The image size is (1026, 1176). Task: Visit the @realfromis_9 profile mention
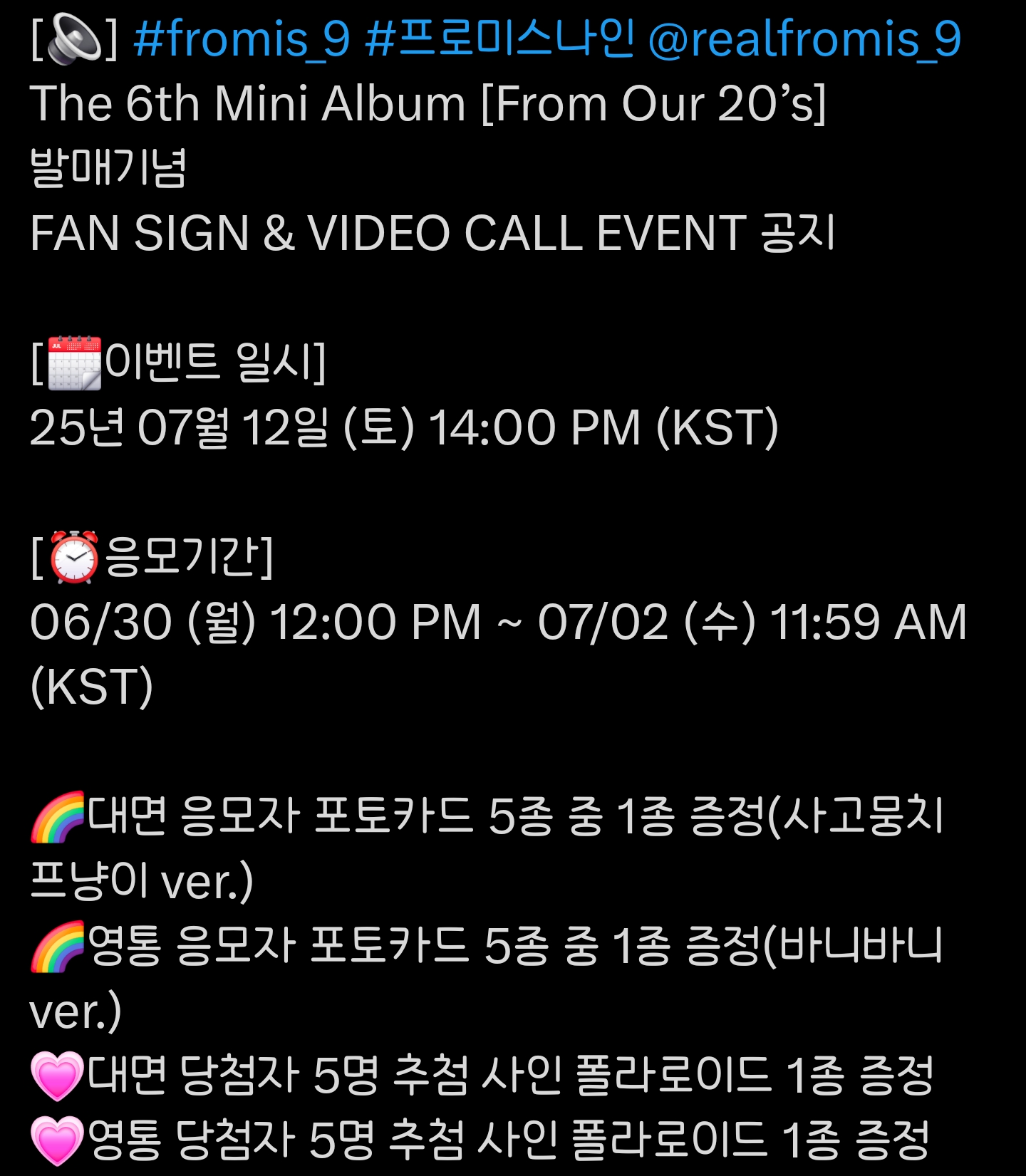[x=804, y=39]
